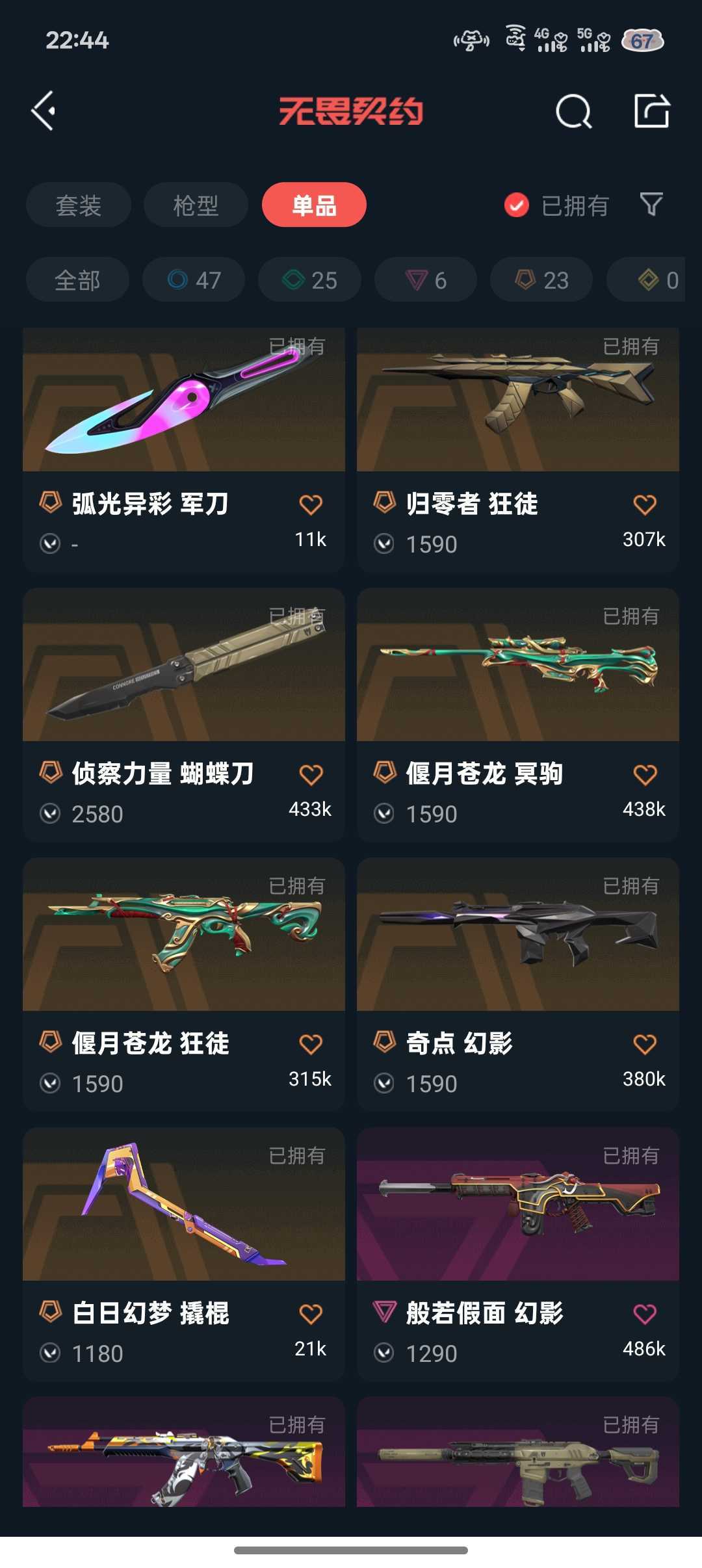Share this page via share icon
Image resolution: width=702 pixels, height=1568 pixels.
[651, 111]
